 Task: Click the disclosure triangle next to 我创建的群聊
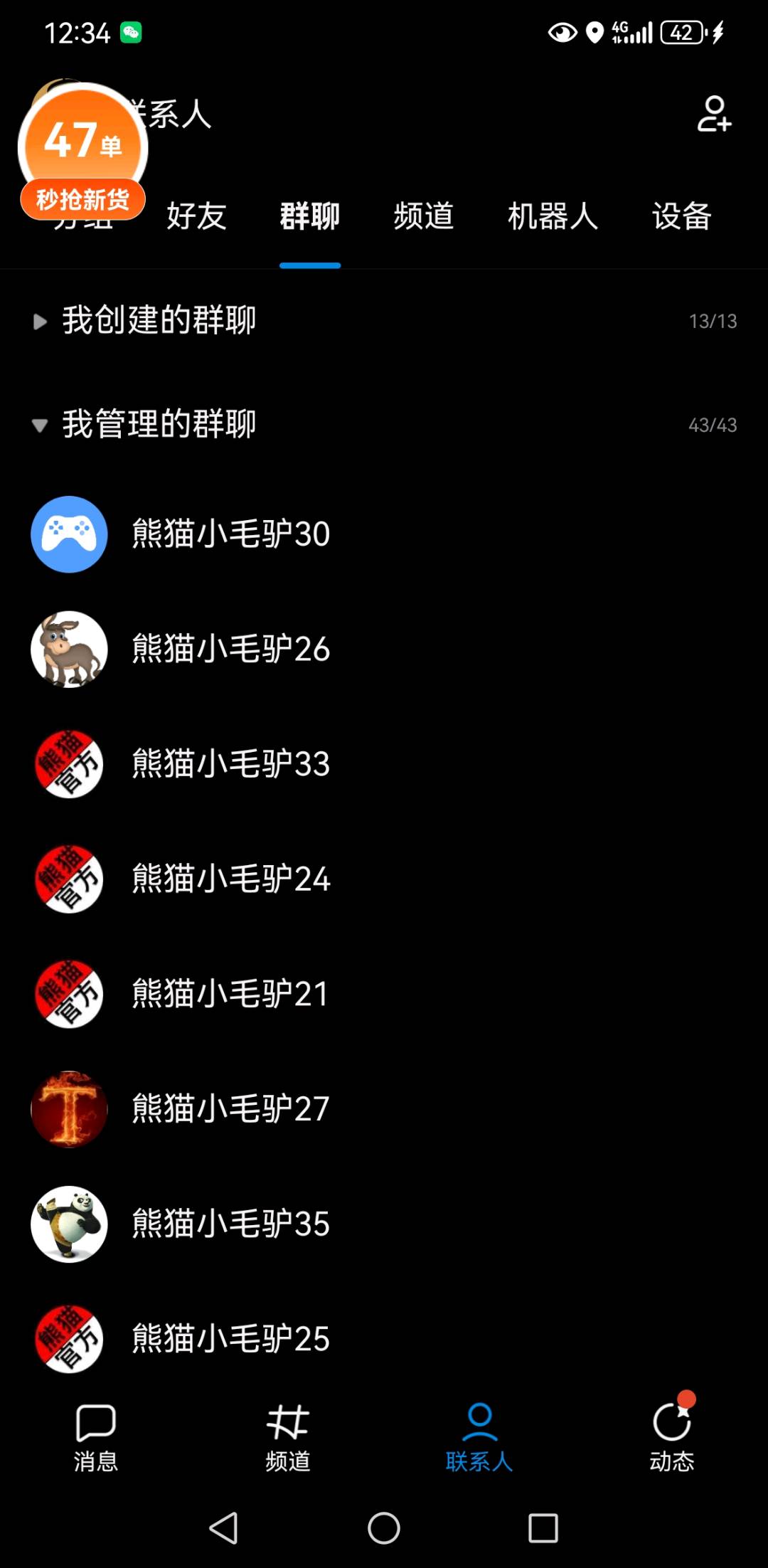click(x=41, y=321)
